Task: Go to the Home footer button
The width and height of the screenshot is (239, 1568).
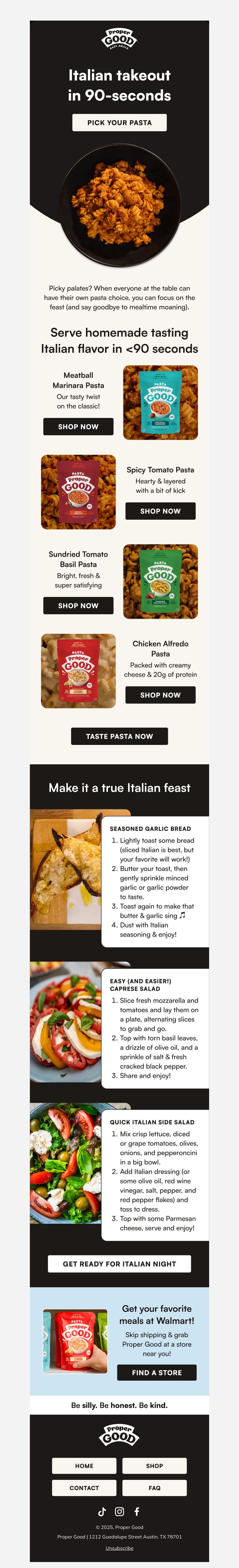Action: coord(84,1466)
